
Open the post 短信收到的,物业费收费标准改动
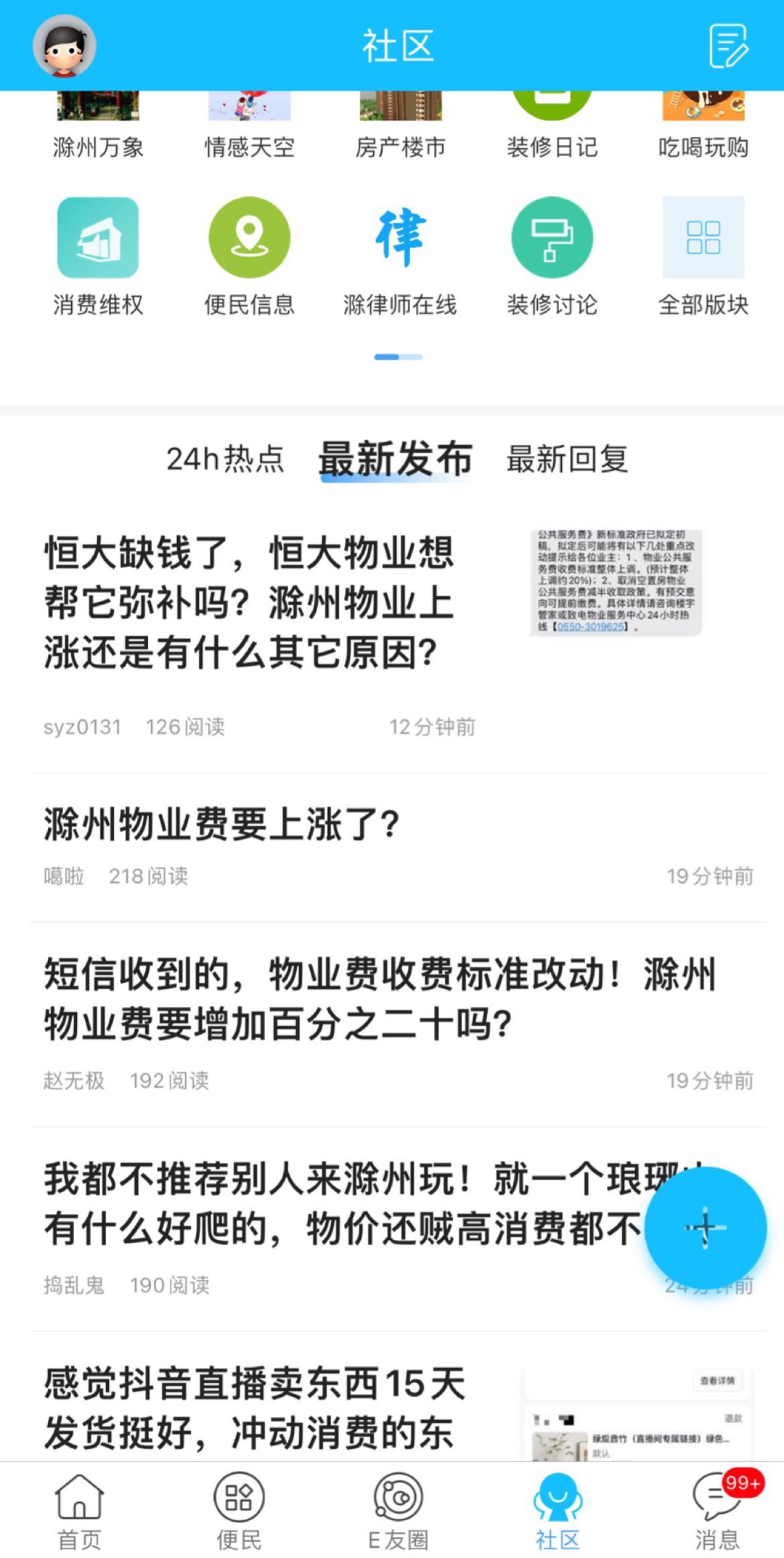coord(380,999)
